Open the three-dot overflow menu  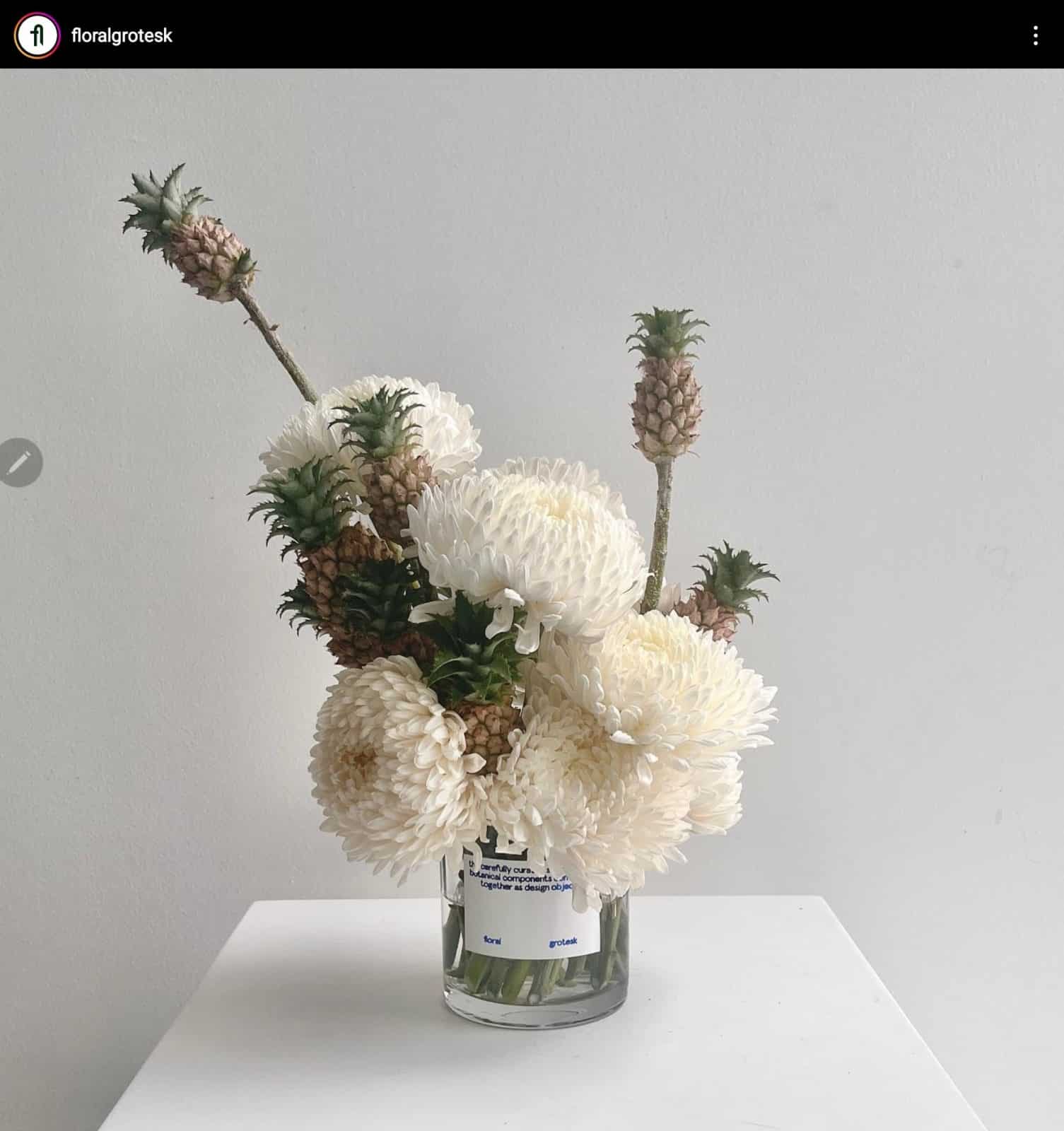coord(1035,35)
